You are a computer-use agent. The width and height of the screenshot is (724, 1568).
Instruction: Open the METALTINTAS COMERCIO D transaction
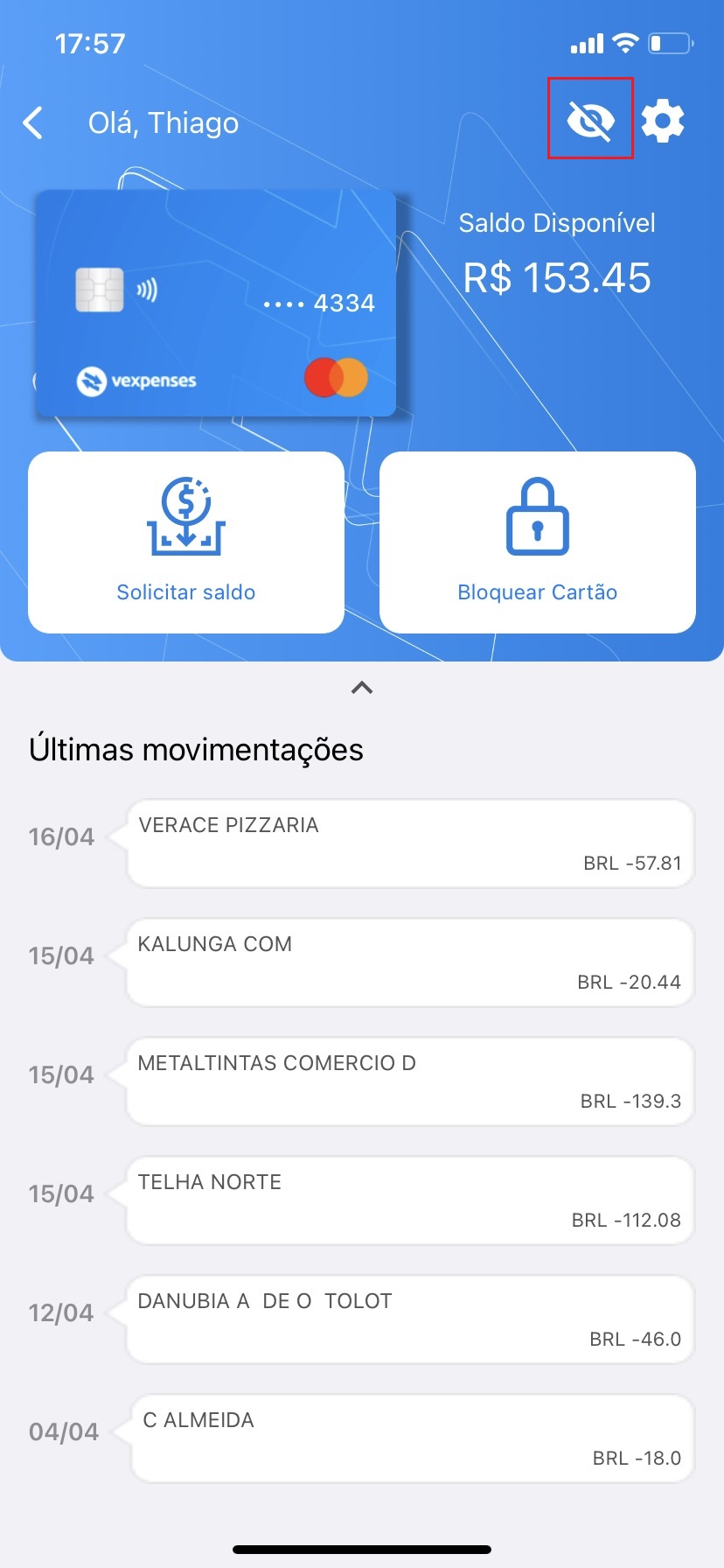(409, 1081)
